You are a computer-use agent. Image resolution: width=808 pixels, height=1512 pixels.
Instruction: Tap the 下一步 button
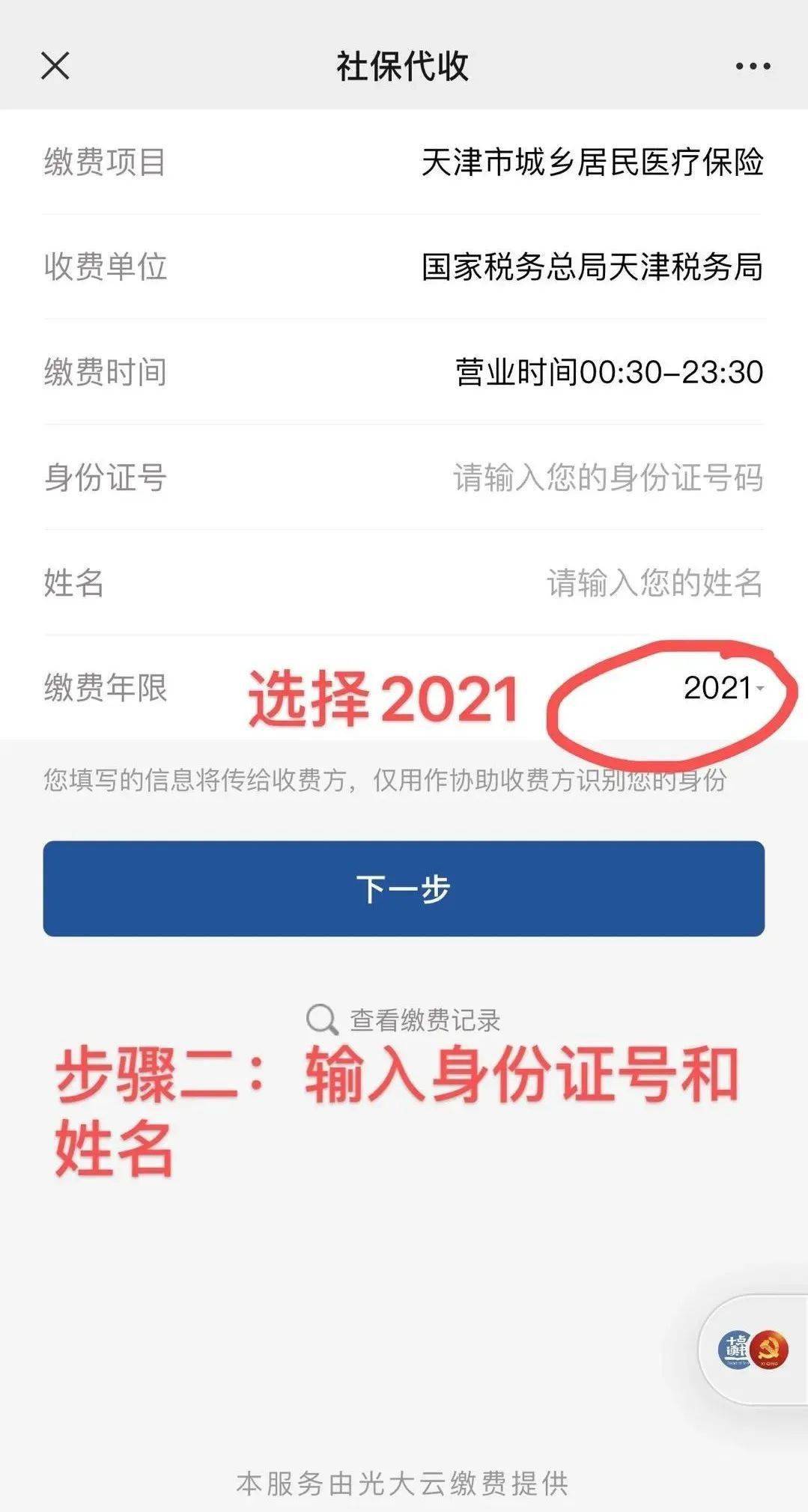pos(404,888)
